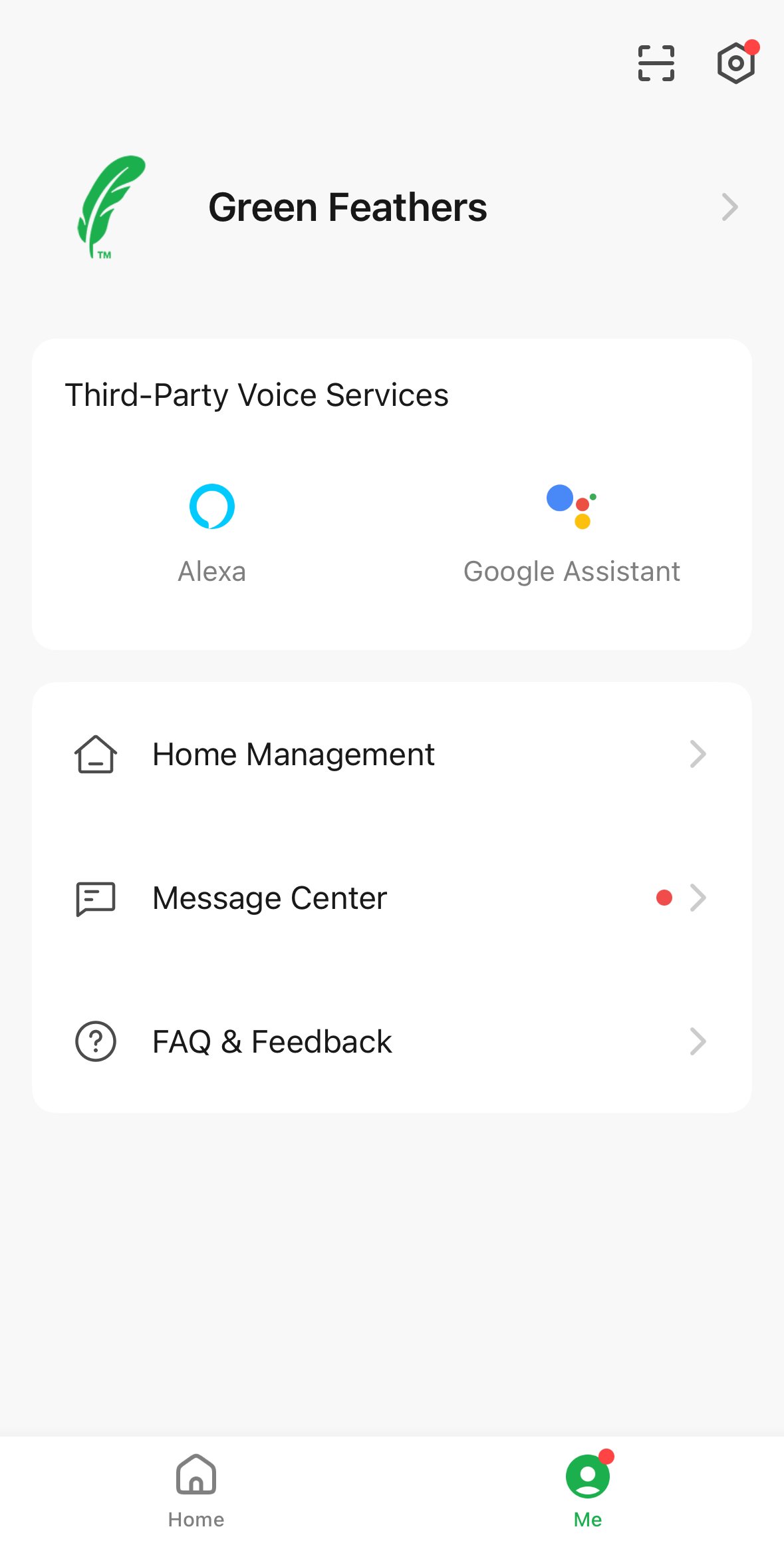Open FAQ & Feedback
784x1561 pixels.
pos(392,1042)
